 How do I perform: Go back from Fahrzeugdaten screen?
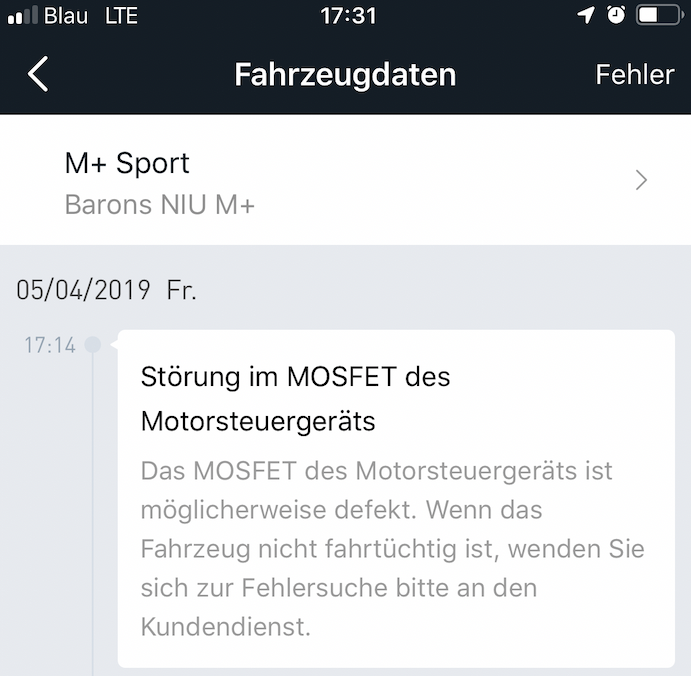[x=38, y=75]
